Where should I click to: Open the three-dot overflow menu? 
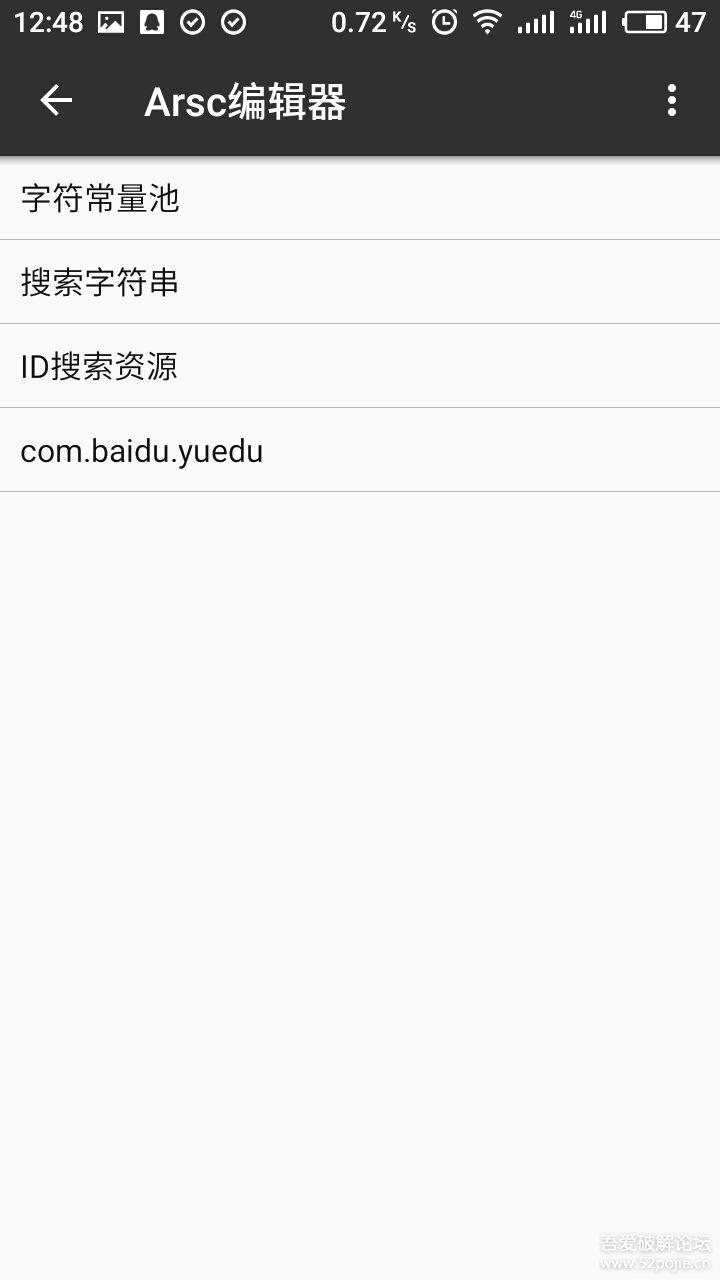(x=672, y=100)
